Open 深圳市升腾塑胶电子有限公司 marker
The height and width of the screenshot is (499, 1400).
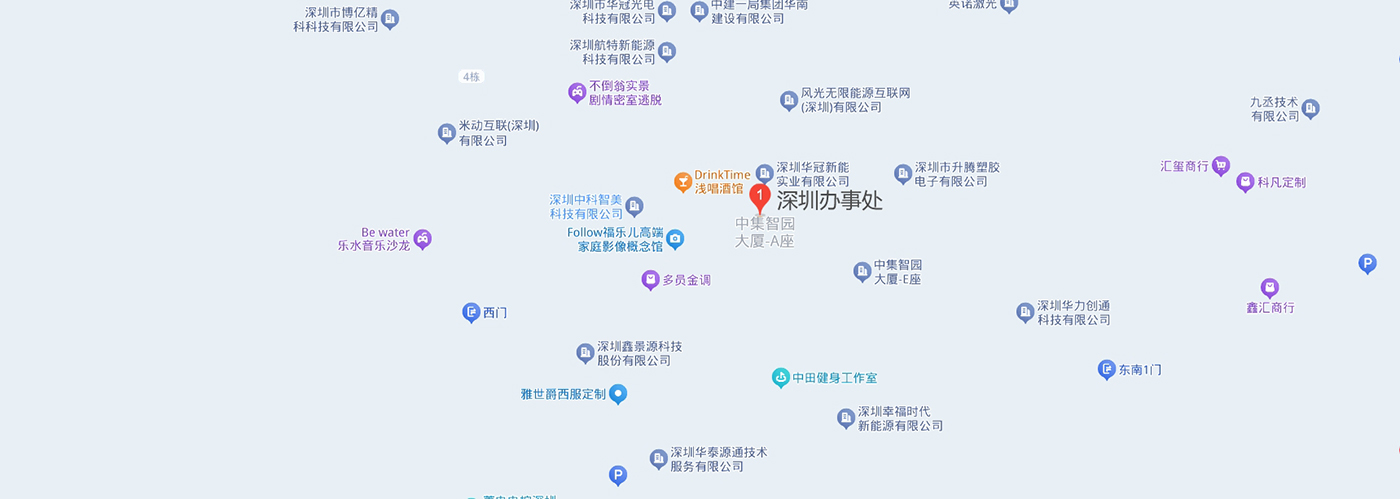pyautogui.click(x=903, y=173)
